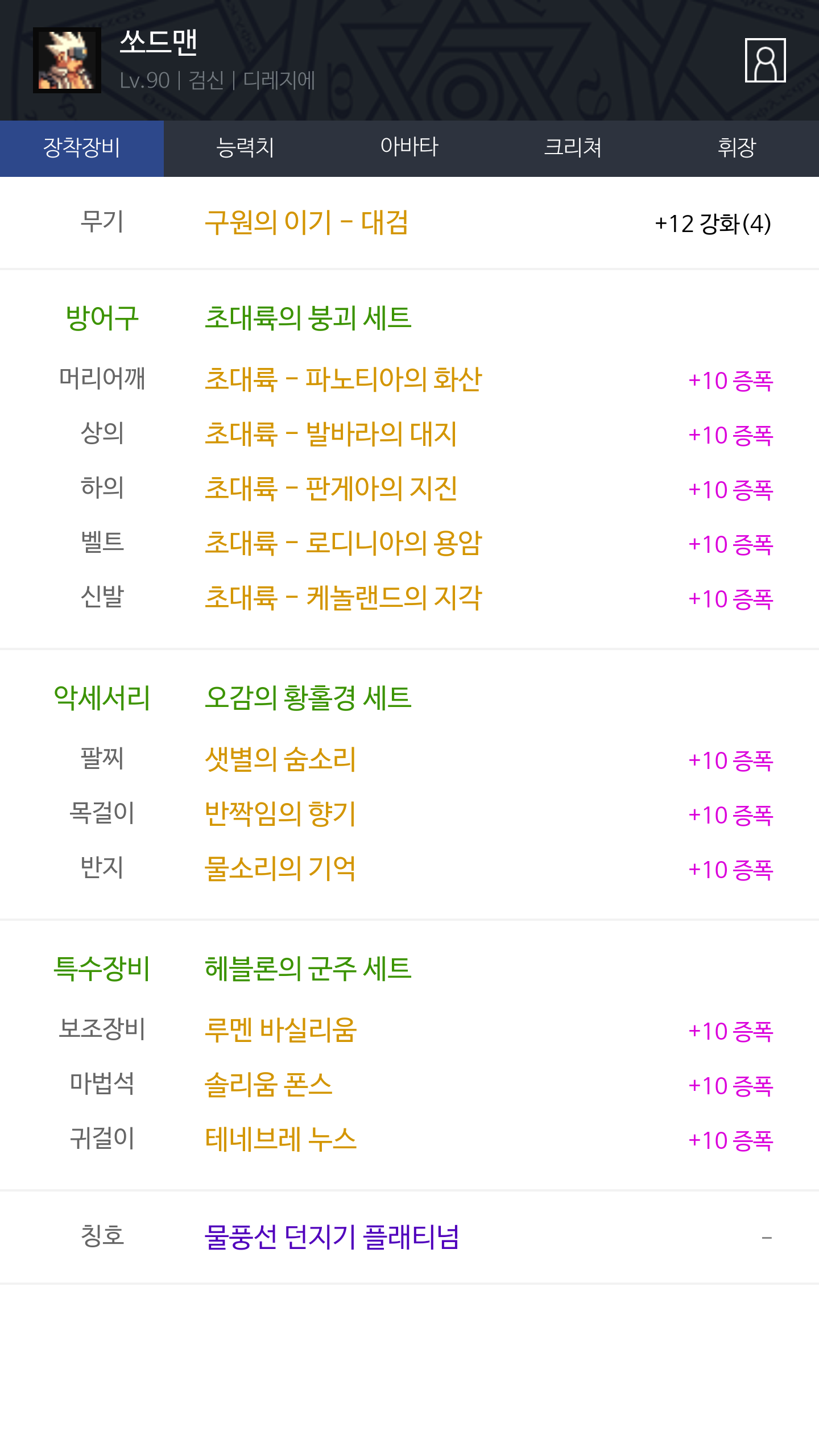Open earring 테네브레 누스
The width and height of the screenshot is (819, 1456).
pos(280,1139)
